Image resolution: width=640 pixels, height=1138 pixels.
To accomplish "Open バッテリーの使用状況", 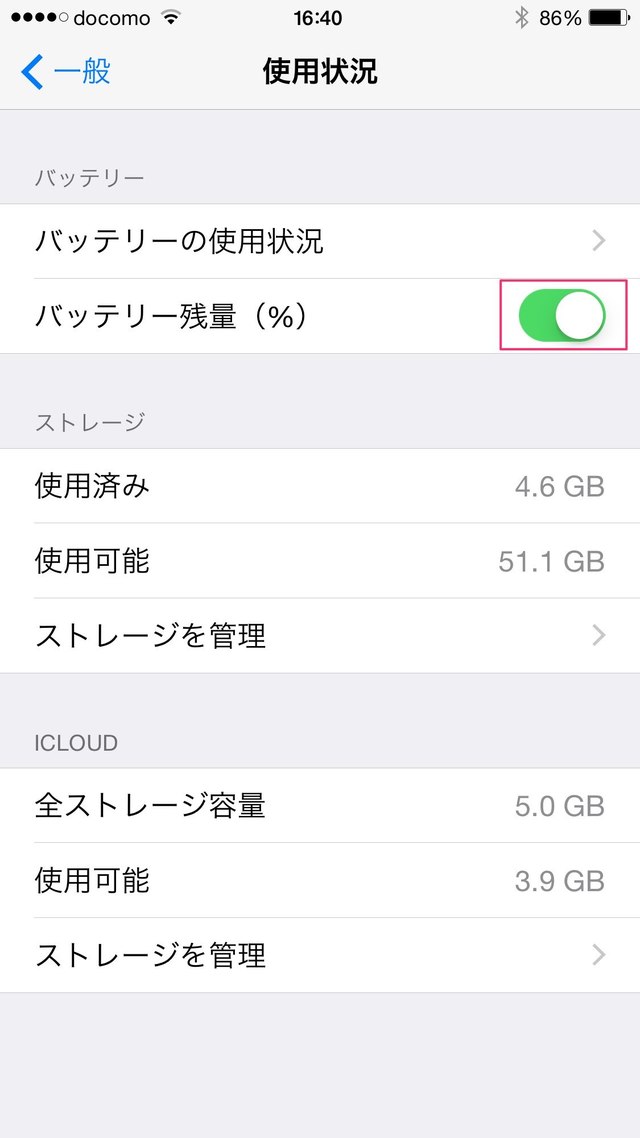I will pos(320,241).
